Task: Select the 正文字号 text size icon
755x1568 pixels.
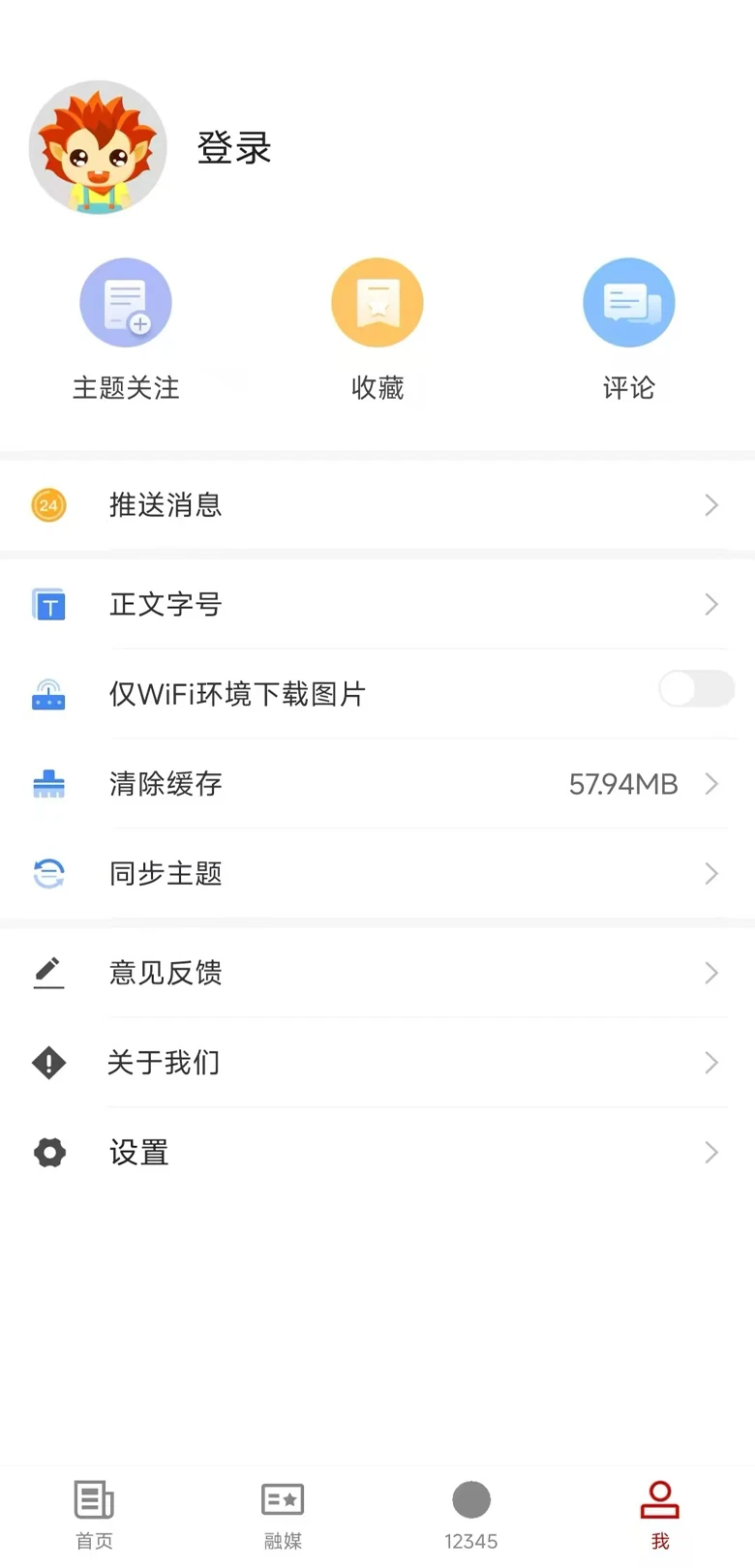Action: point(48,604)
